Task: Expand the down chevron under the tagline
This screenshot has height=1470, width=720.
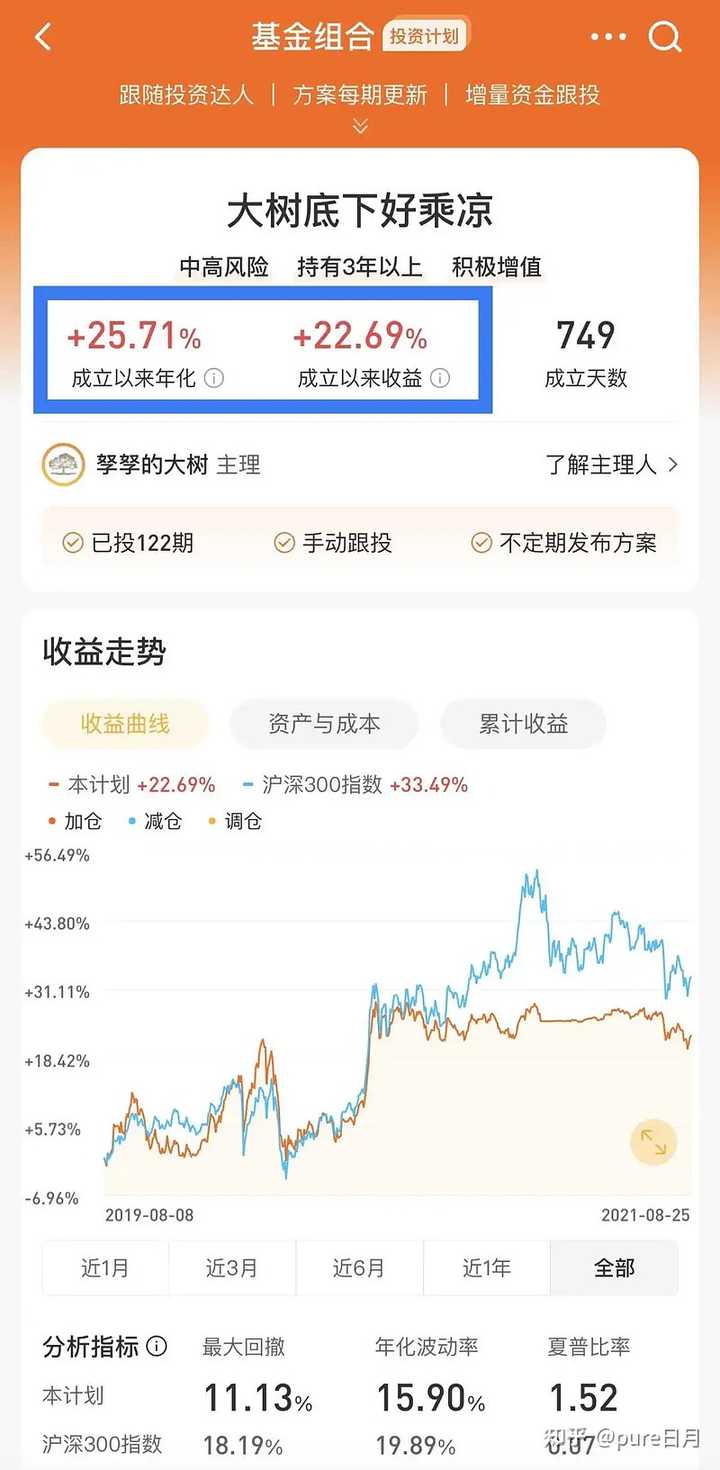Action: [x=359, y=127]
